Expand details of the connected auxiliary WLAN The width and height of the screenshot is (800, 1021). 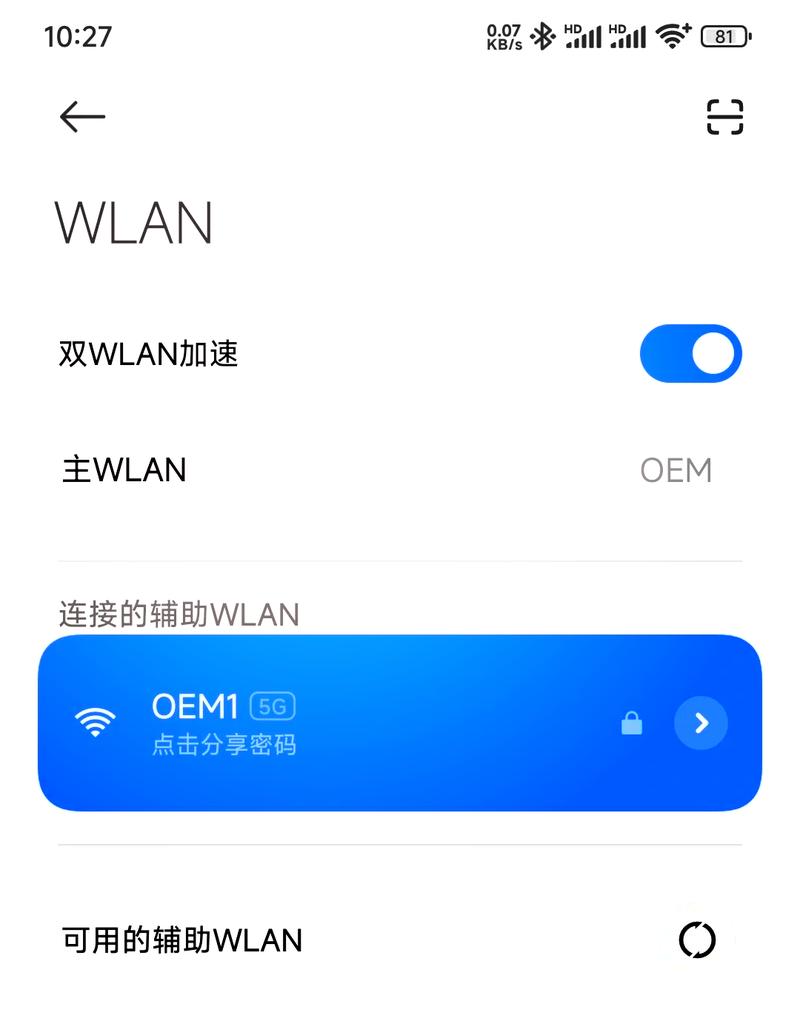click(x=701, y=722)
